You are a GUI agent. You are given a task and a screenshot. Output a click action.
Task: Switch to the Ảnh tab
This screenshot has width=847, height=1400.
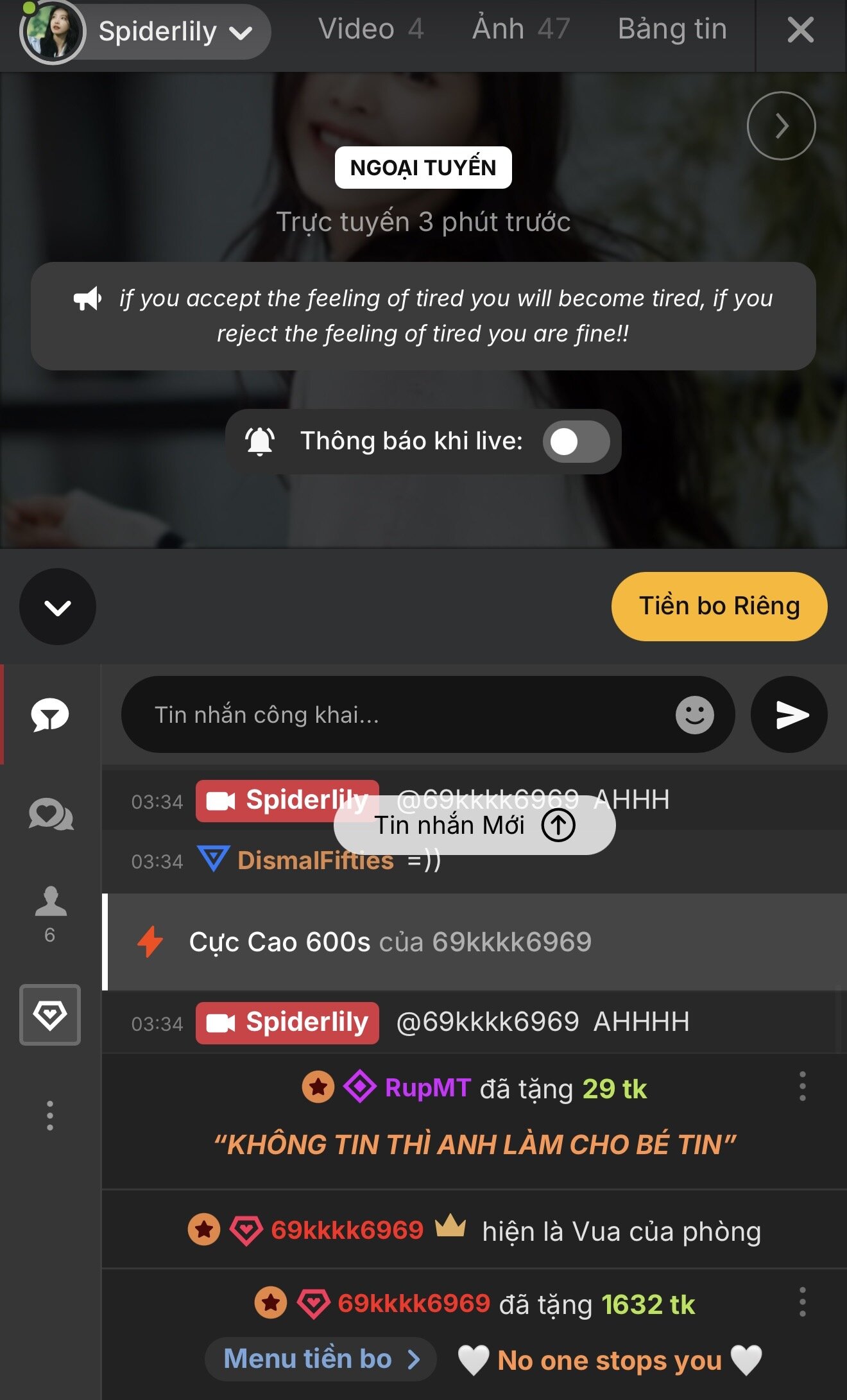520,30
